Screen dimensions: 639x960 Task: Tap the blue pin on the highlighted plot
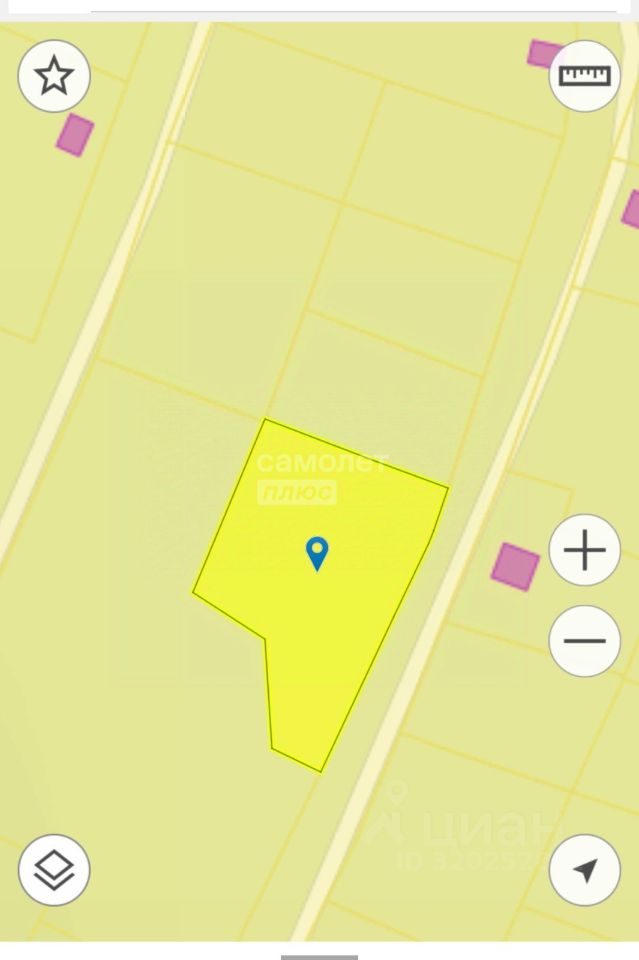(317, 552)
